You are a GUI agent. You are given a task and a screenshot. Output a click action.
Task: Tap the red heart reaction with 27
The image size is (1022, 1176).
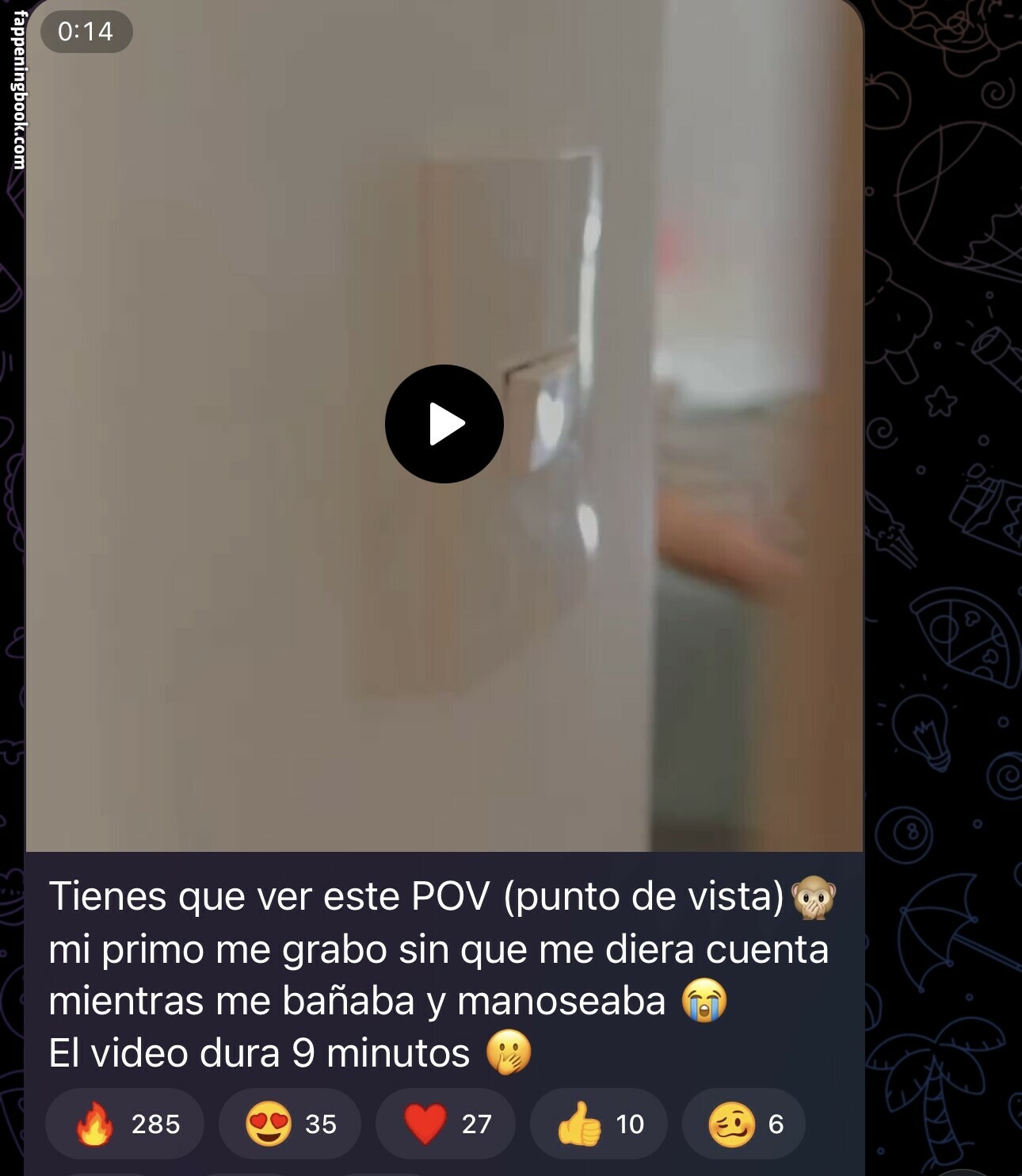[446, 1124]
